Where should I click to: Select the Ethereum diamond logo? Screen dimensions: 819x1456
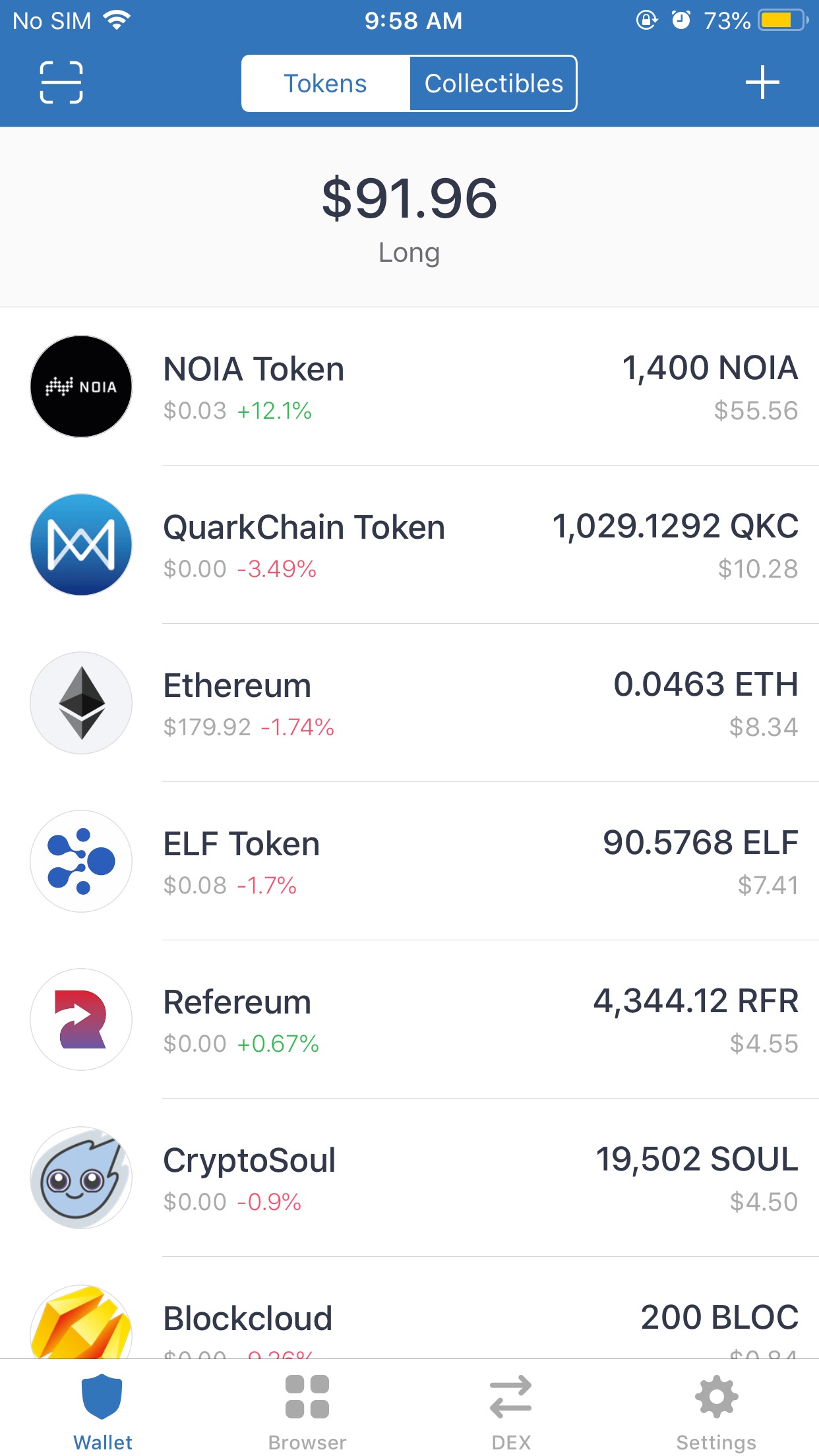pos(80,703)
